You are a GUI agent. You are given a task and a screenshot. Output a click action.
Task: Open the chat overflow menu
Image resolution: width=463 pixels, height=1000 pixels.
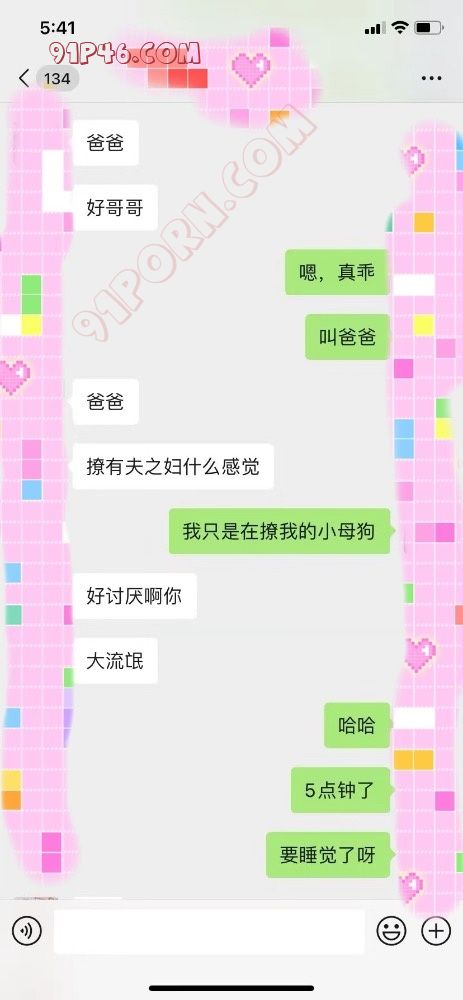click(x=432, y=78)
